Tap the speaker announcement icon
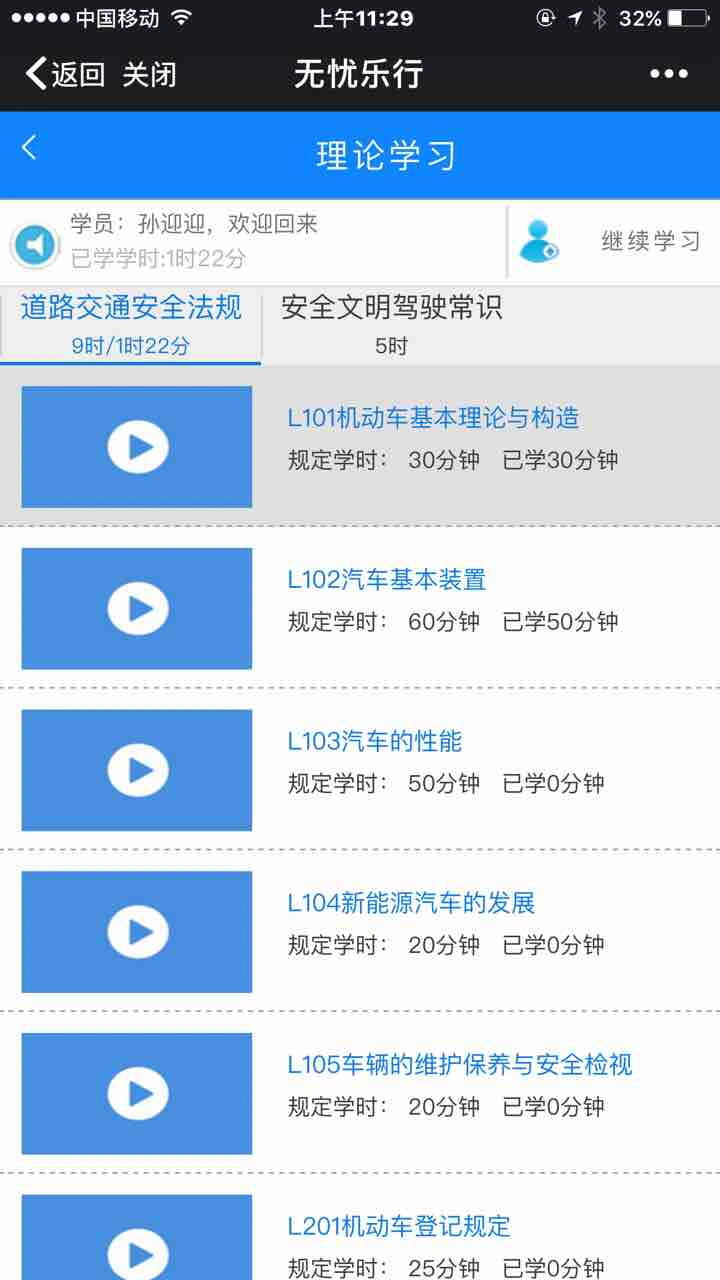This screenshot has width=720, height=1280. (36, 244)
